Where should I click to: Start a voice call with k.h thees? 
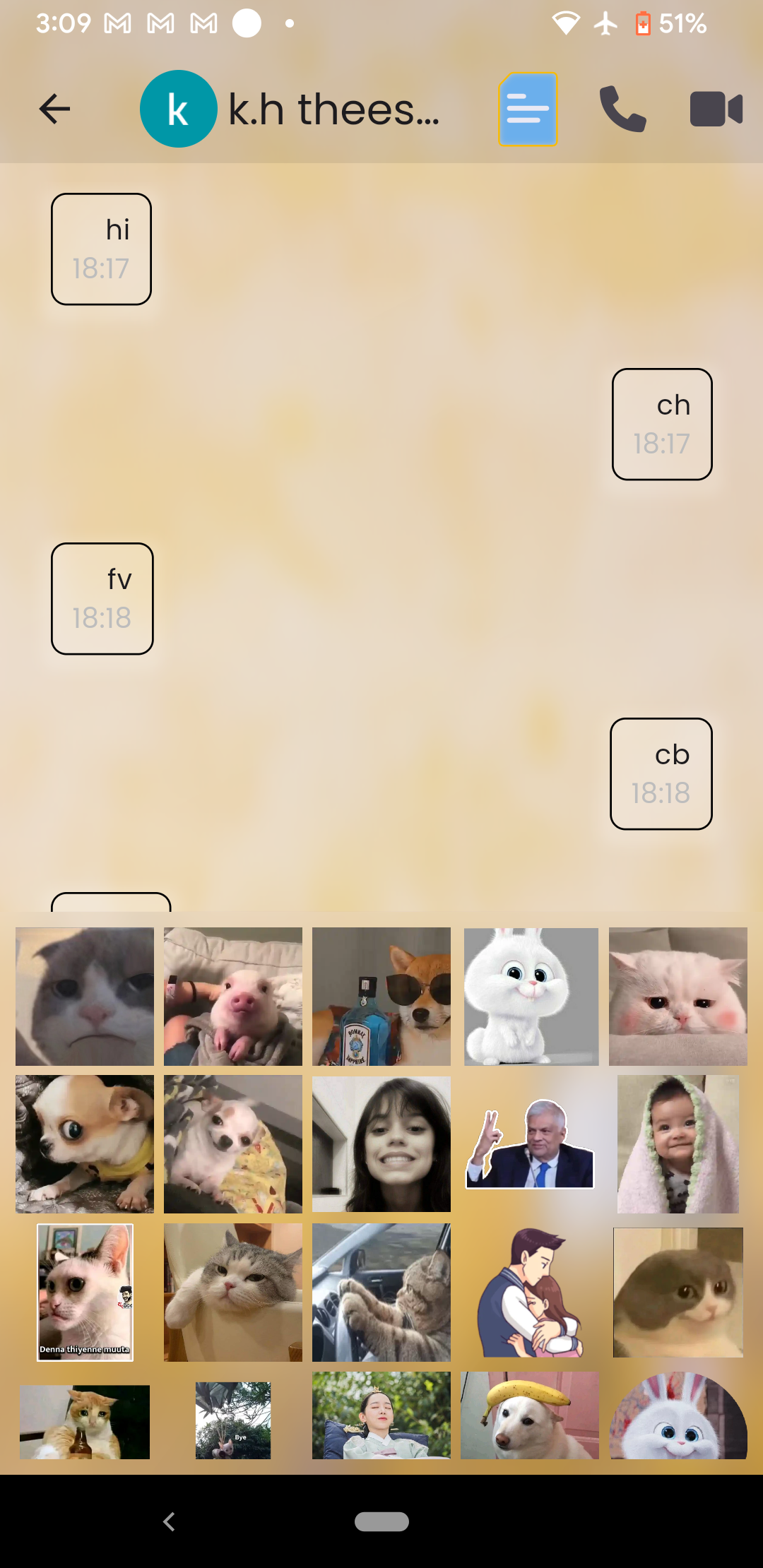(622, 109)
